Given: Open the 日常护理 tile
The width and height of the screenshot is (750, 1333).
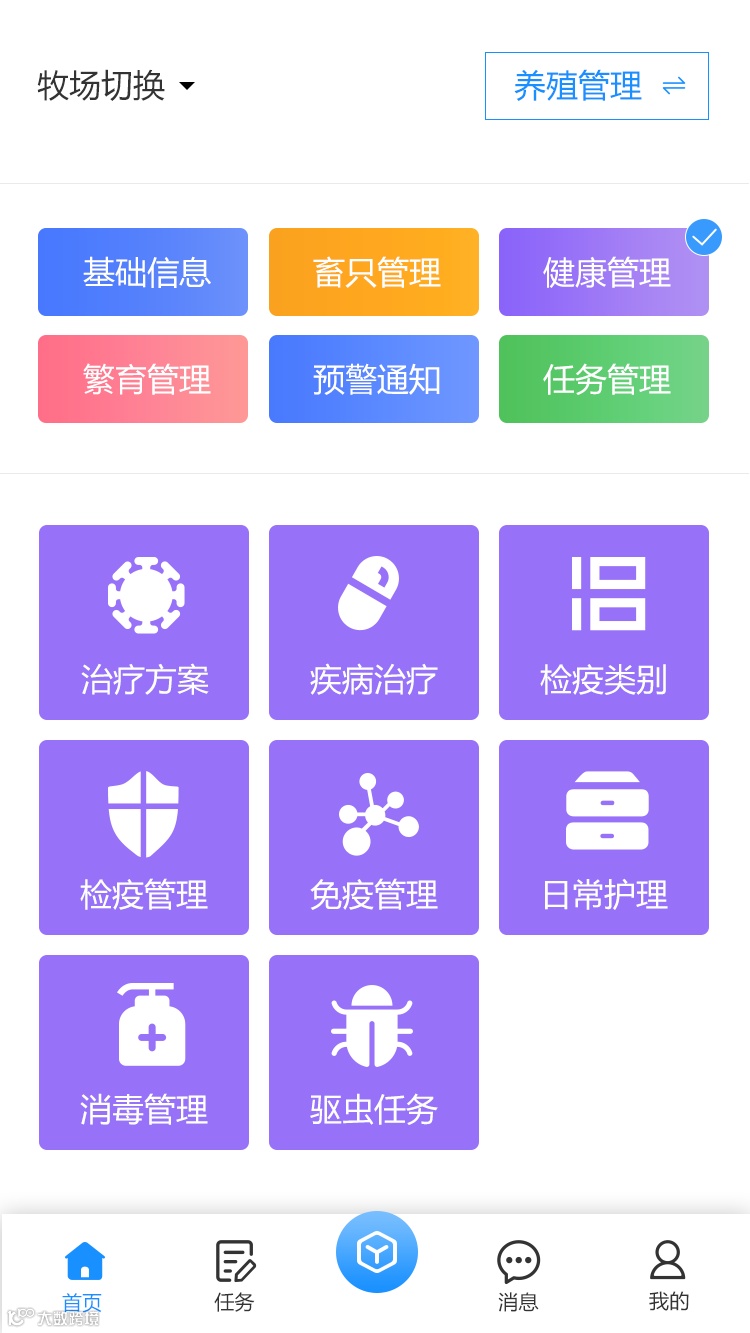Looking at the screenshot, I should pos(604,837).
